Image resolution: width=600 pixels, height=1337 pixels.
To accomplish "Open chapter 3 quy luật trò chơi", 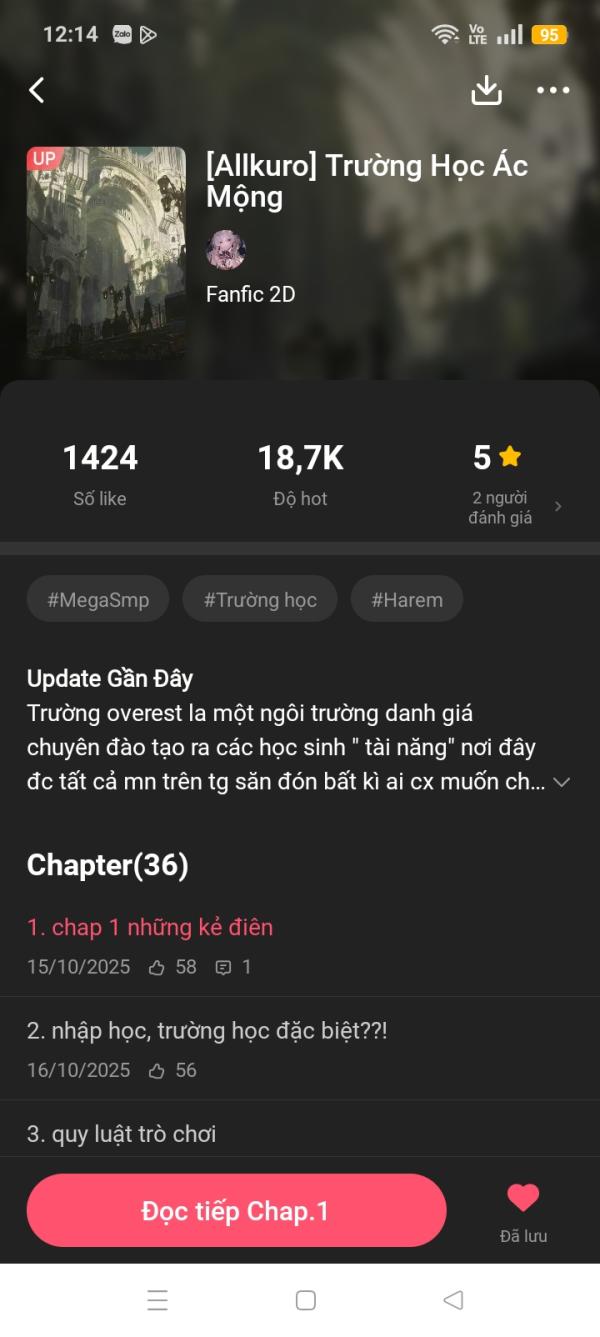I will [x=300, y=1133].
